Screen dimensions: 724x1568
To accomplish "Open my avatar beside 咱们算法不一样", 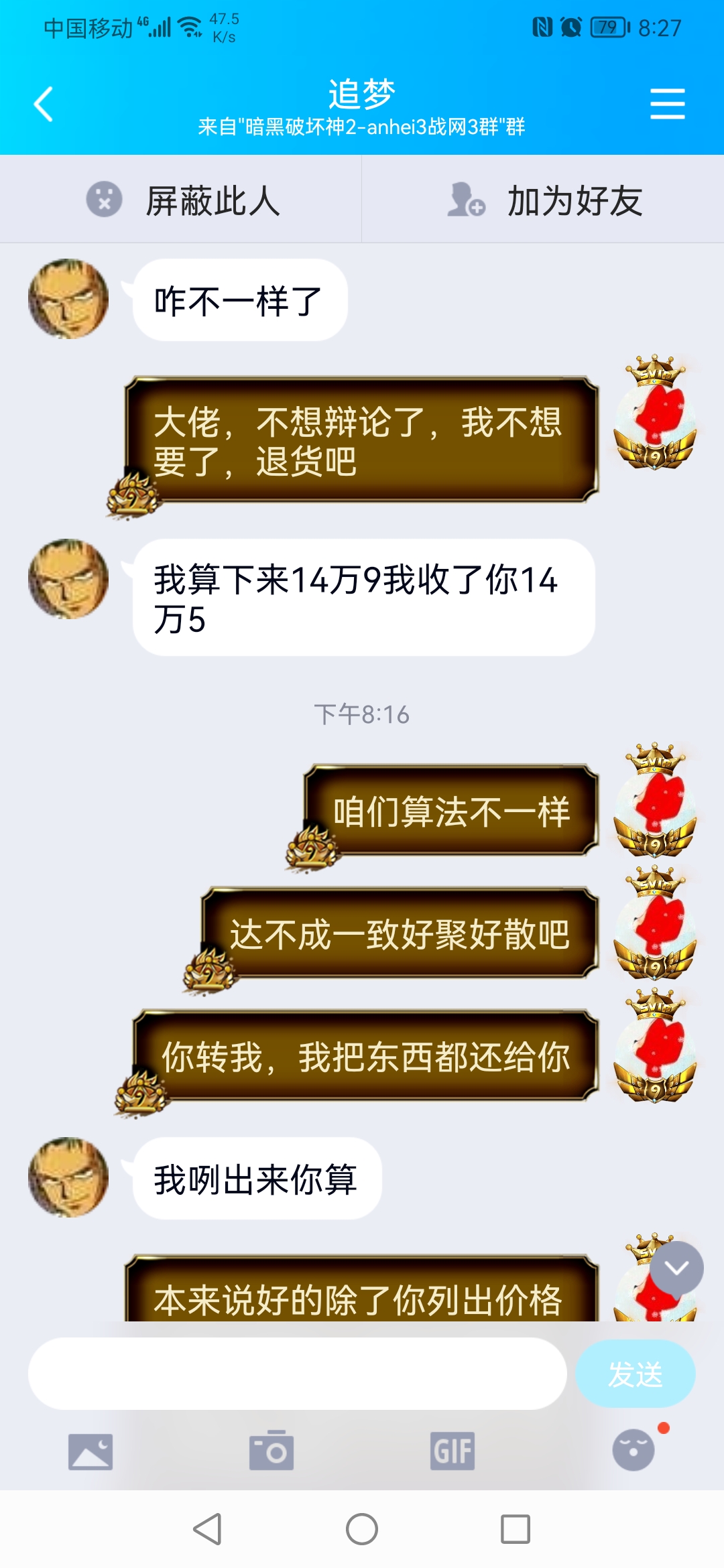I will [x=655, y=801].
